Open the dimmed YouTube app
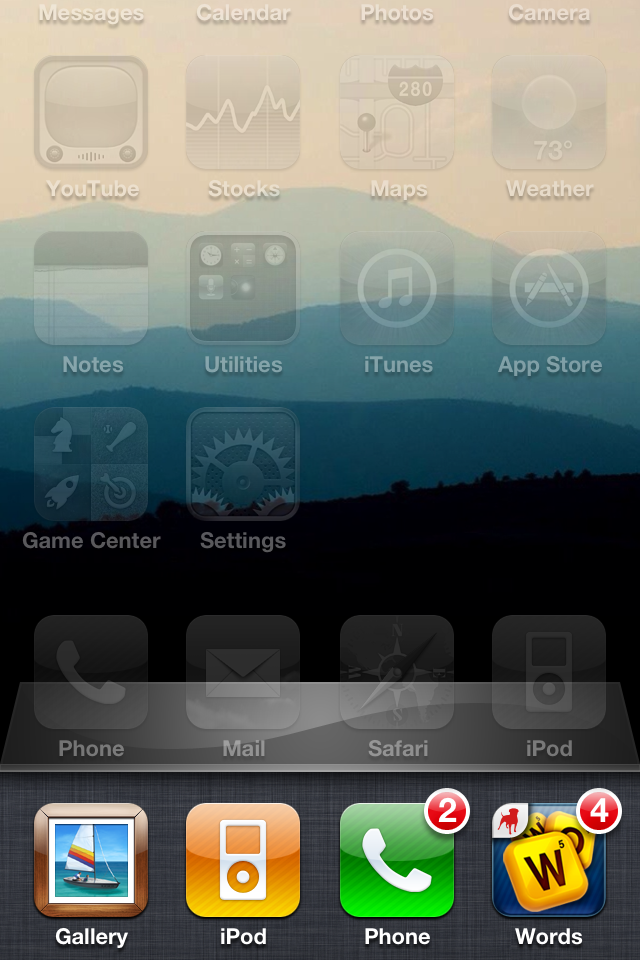 click(91, 112)
